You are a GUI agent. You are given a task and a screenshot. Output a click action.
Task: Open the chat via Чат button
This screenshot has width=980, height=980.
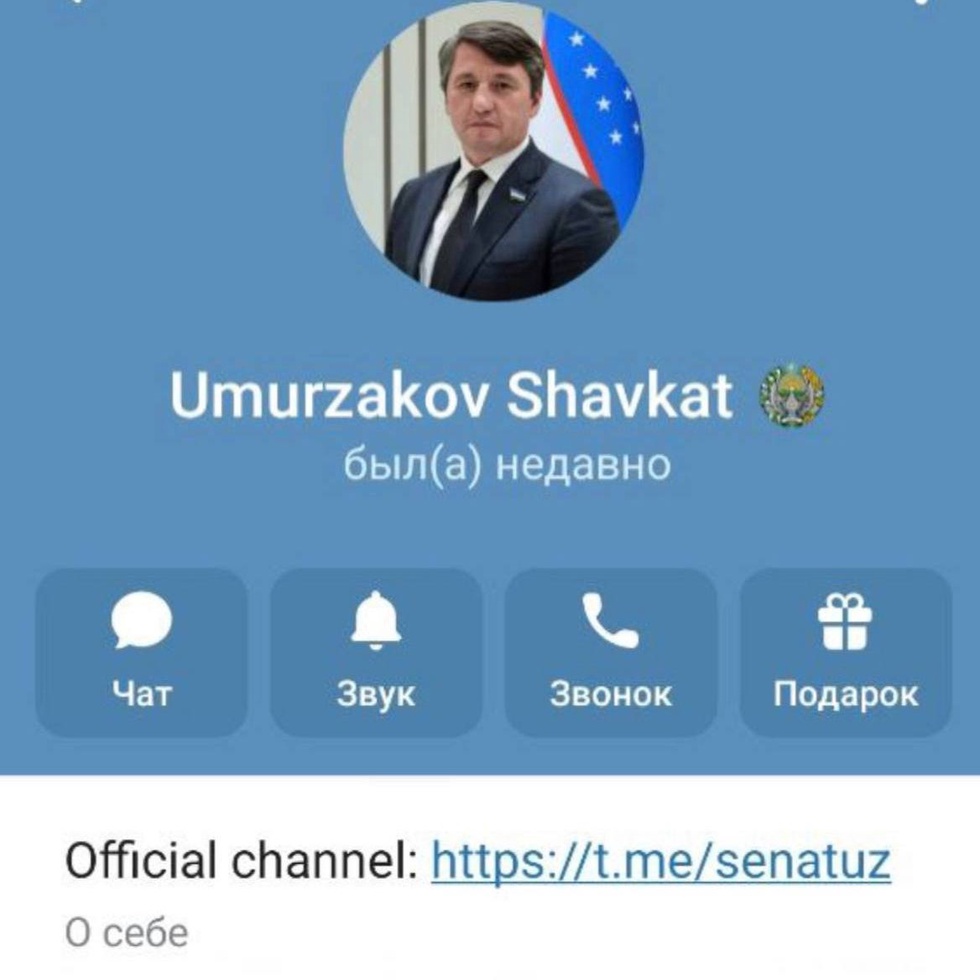click(141, 652)
